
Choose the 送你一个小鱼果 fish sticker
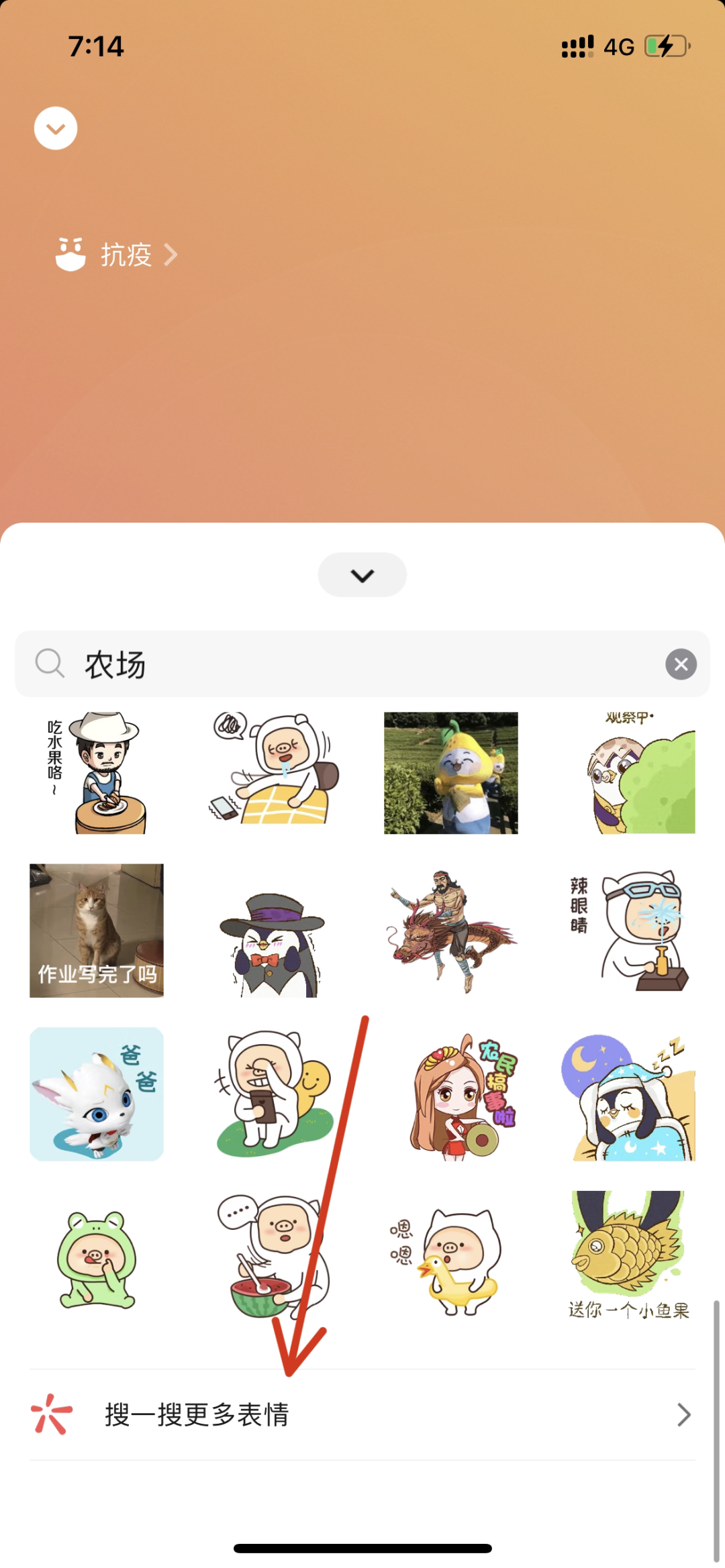pyautogui.click(x=628, y=1253)
